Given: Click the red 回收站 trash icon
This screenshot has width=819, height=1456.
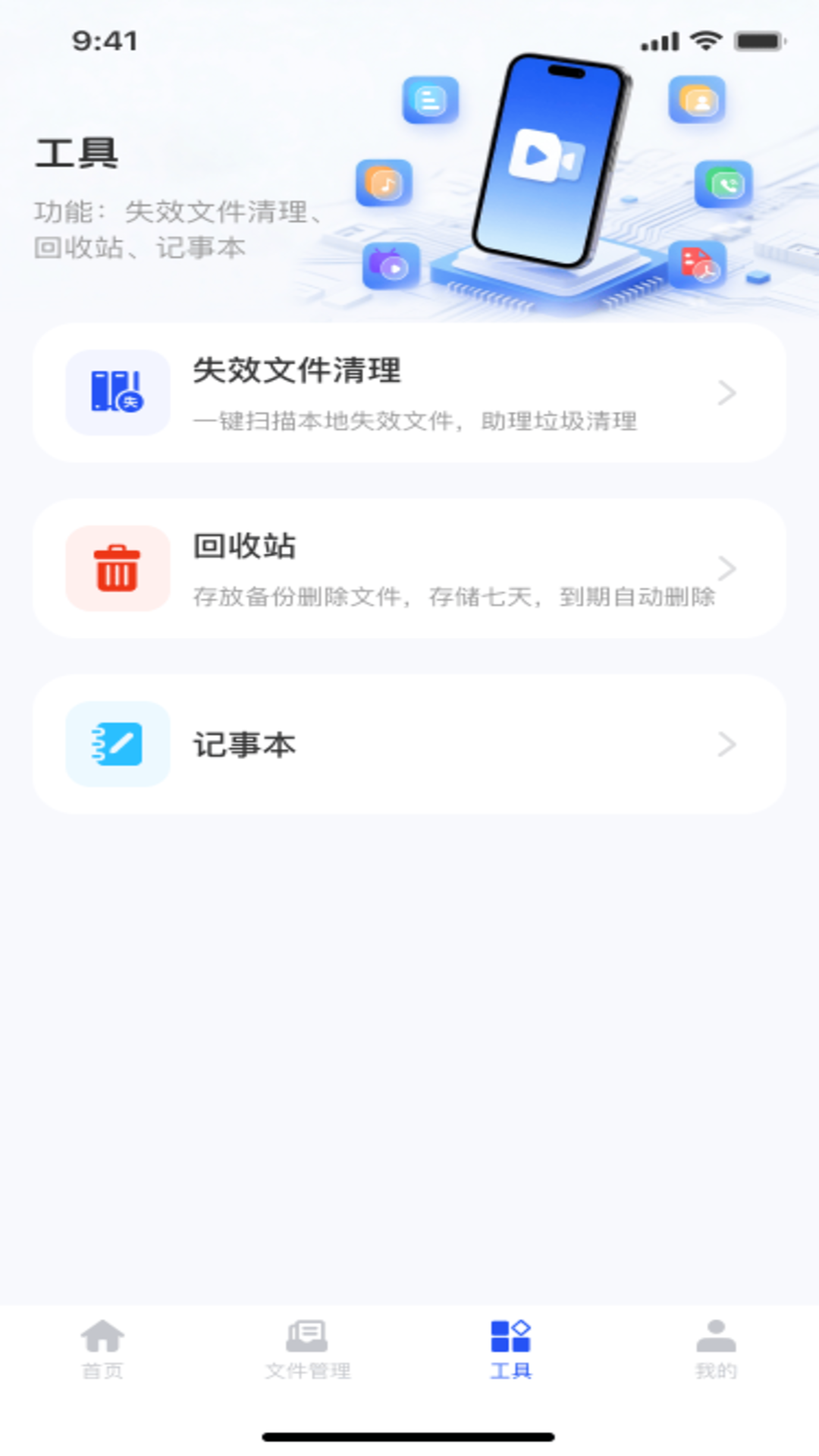Looking at the screenshot, I should pos(118,568).
